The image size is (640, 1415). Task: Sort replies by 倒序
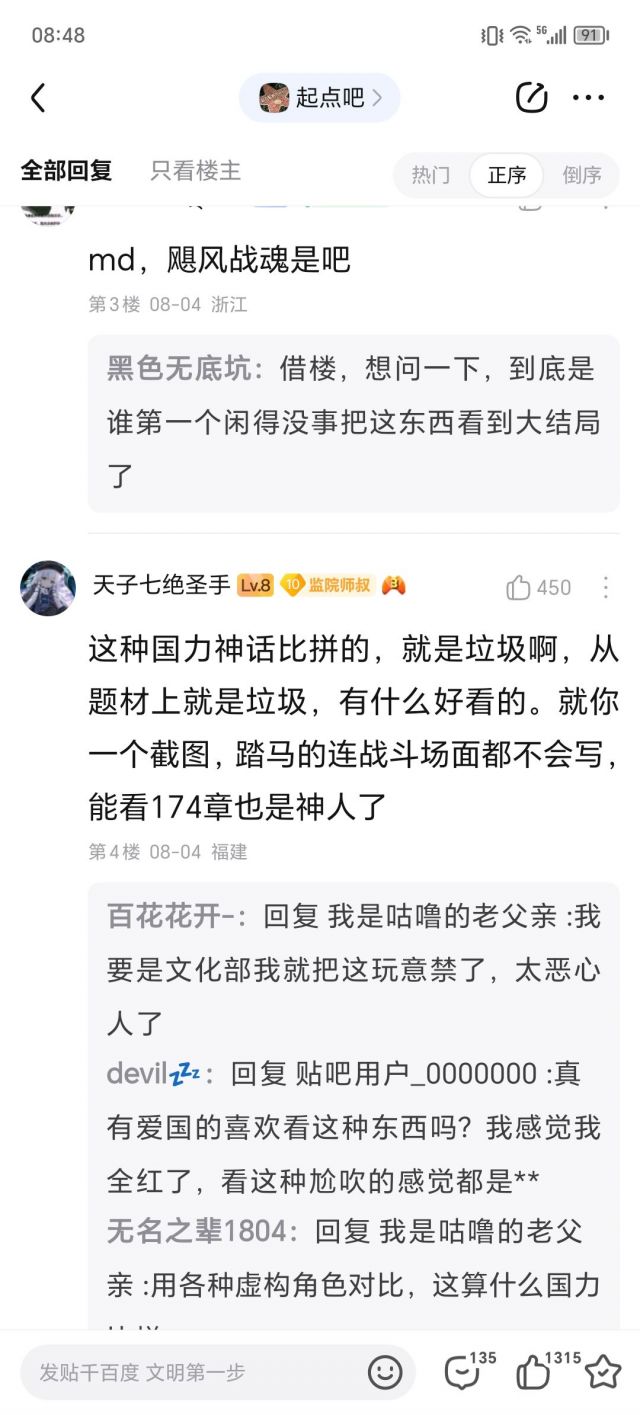click(x=581, y=175)
